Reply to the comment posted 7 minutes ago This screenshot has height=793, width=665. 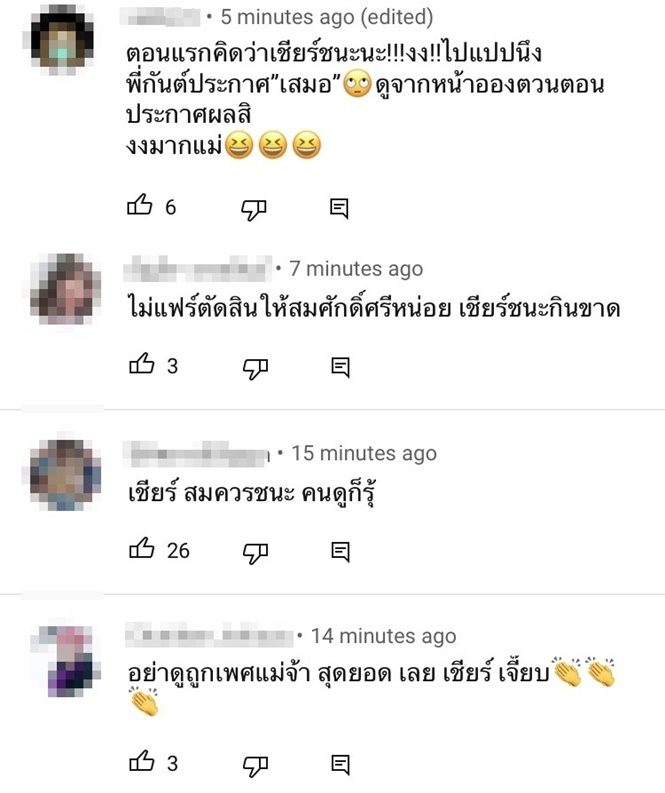click(340, 367)
